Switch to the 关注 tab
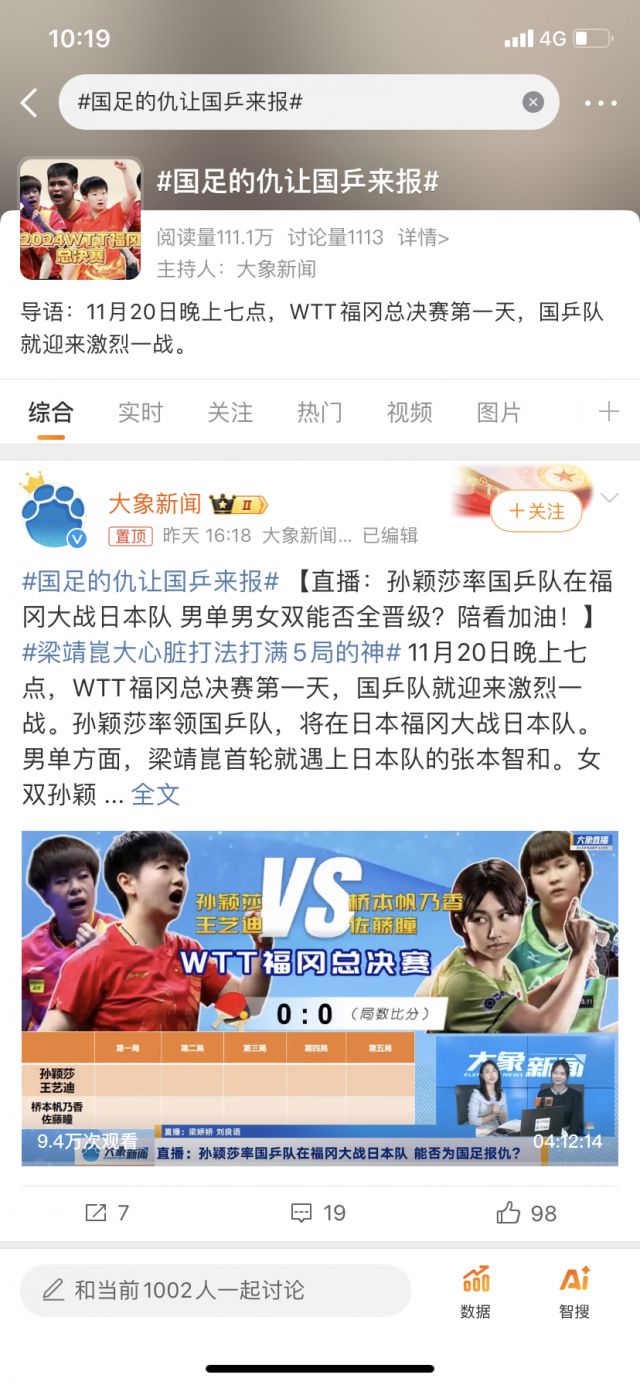 (230, 412)
